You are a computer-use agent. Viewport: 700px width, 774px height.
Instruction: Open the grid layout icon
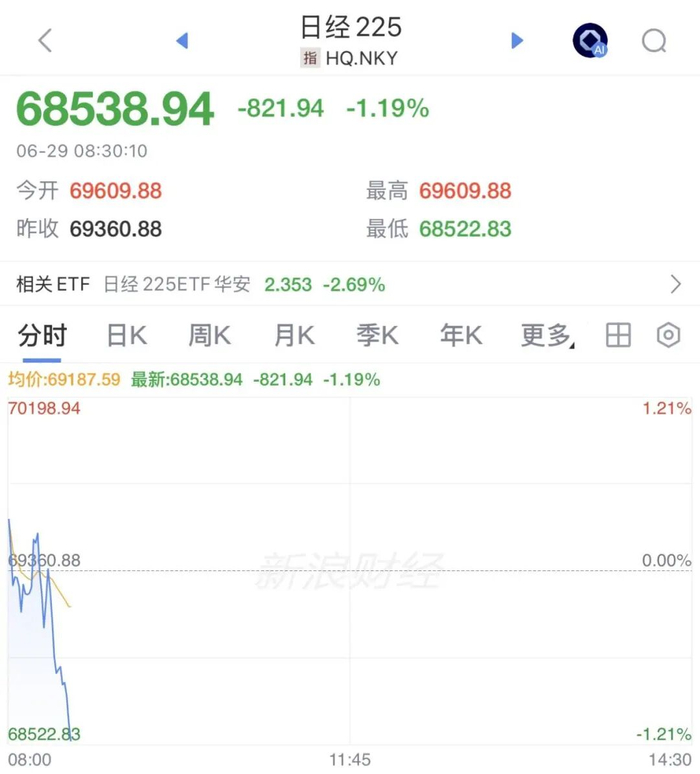[x=618, y=336]
